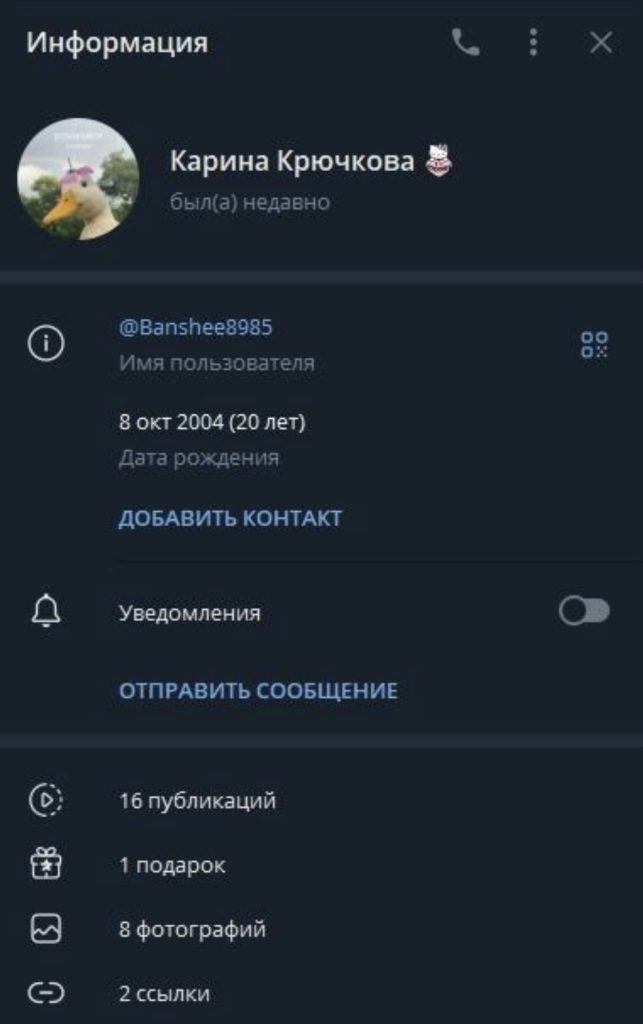Show the QR code for this profile
The image size is (643, 1024).
(x=594, y=345)
